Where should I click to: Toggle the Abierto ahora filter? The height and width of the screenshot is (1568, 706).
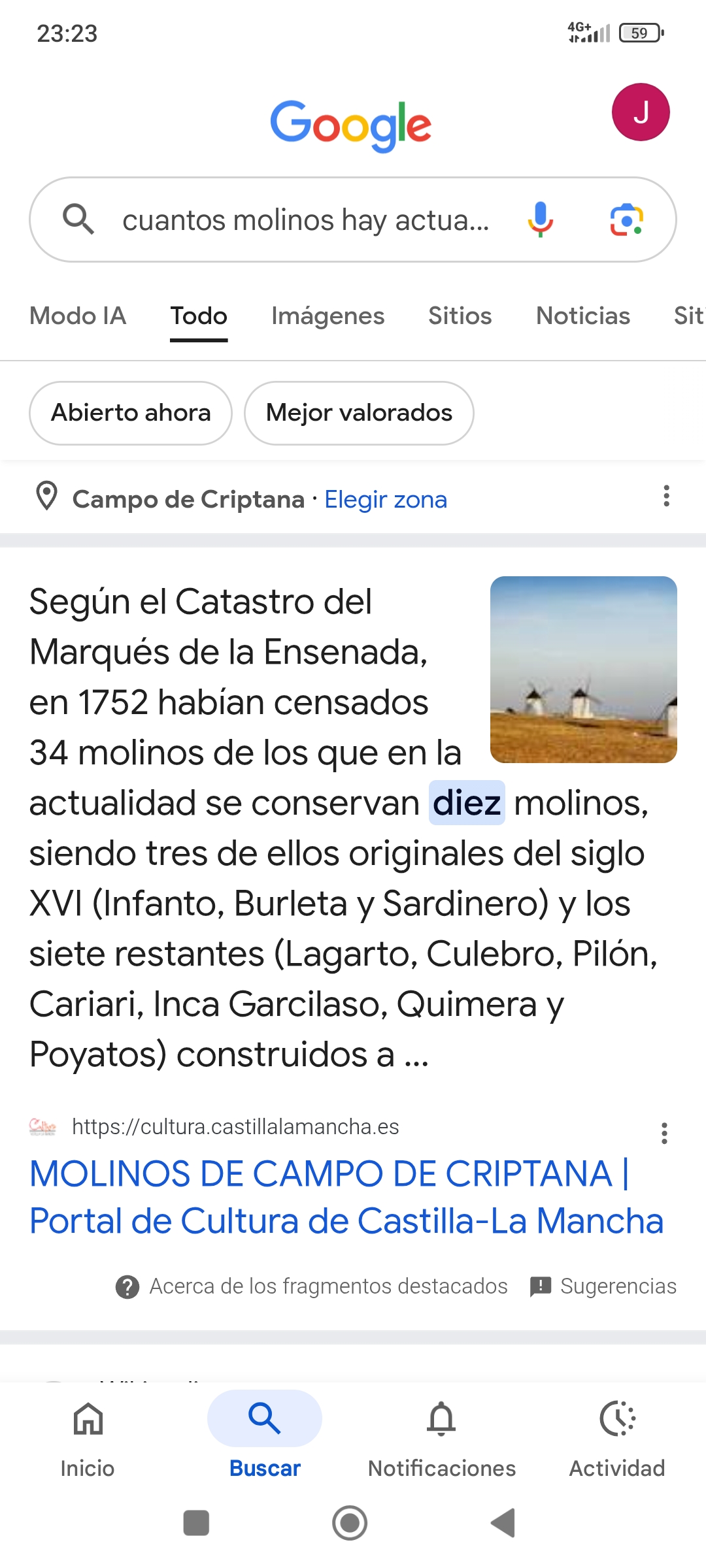point(130,412)
